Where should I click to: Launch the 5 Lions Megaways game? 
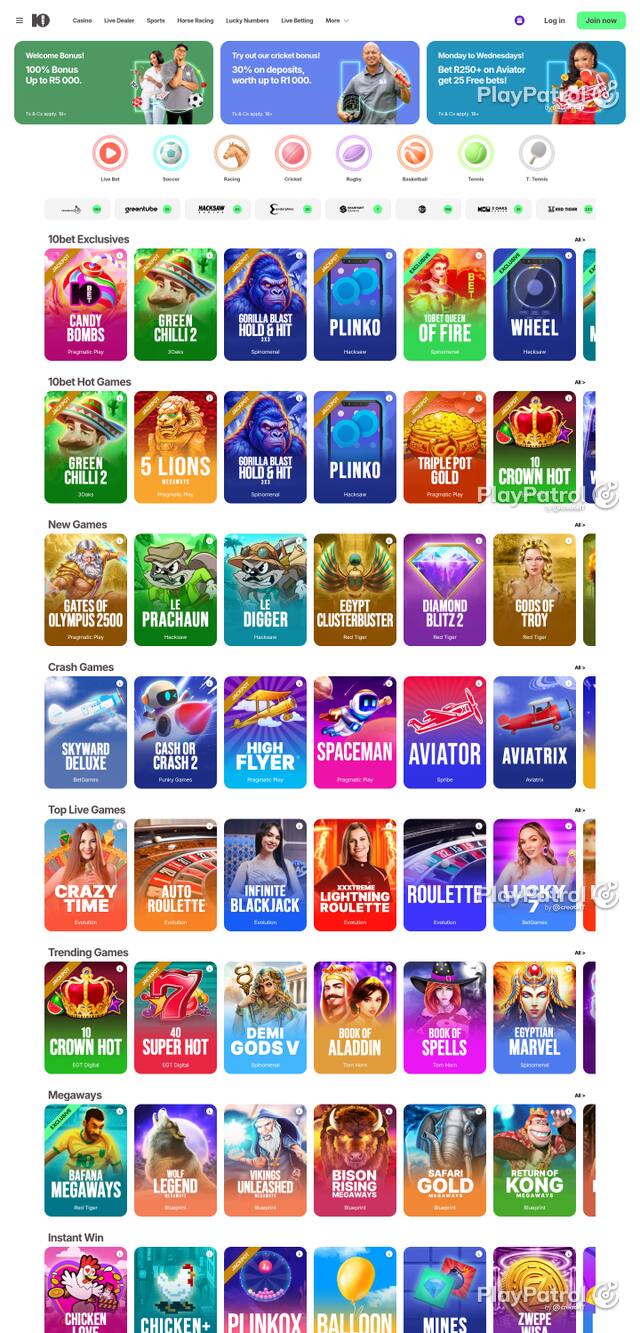tap(175, 447)
